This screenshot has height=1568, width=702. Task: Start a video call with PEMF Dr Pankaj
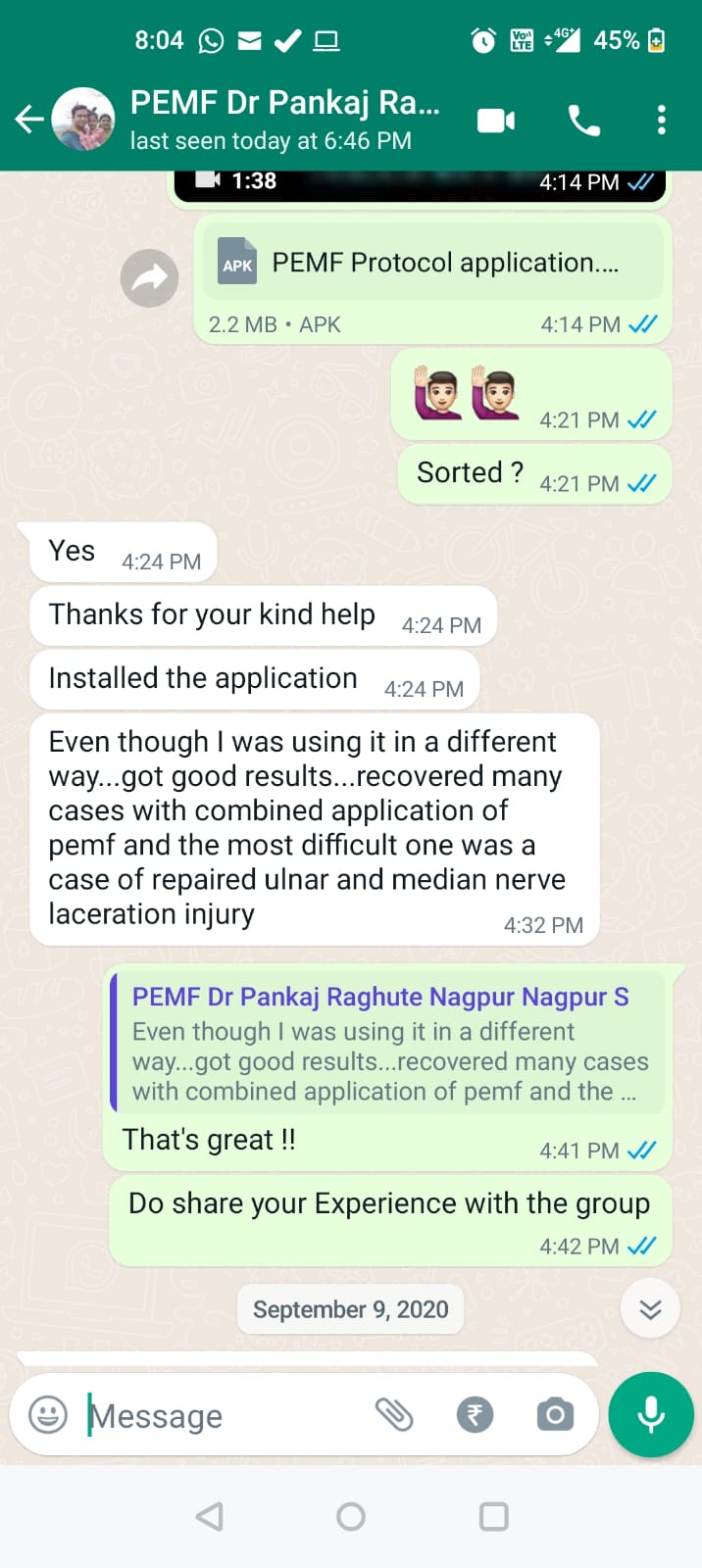[x=496, y=121]
